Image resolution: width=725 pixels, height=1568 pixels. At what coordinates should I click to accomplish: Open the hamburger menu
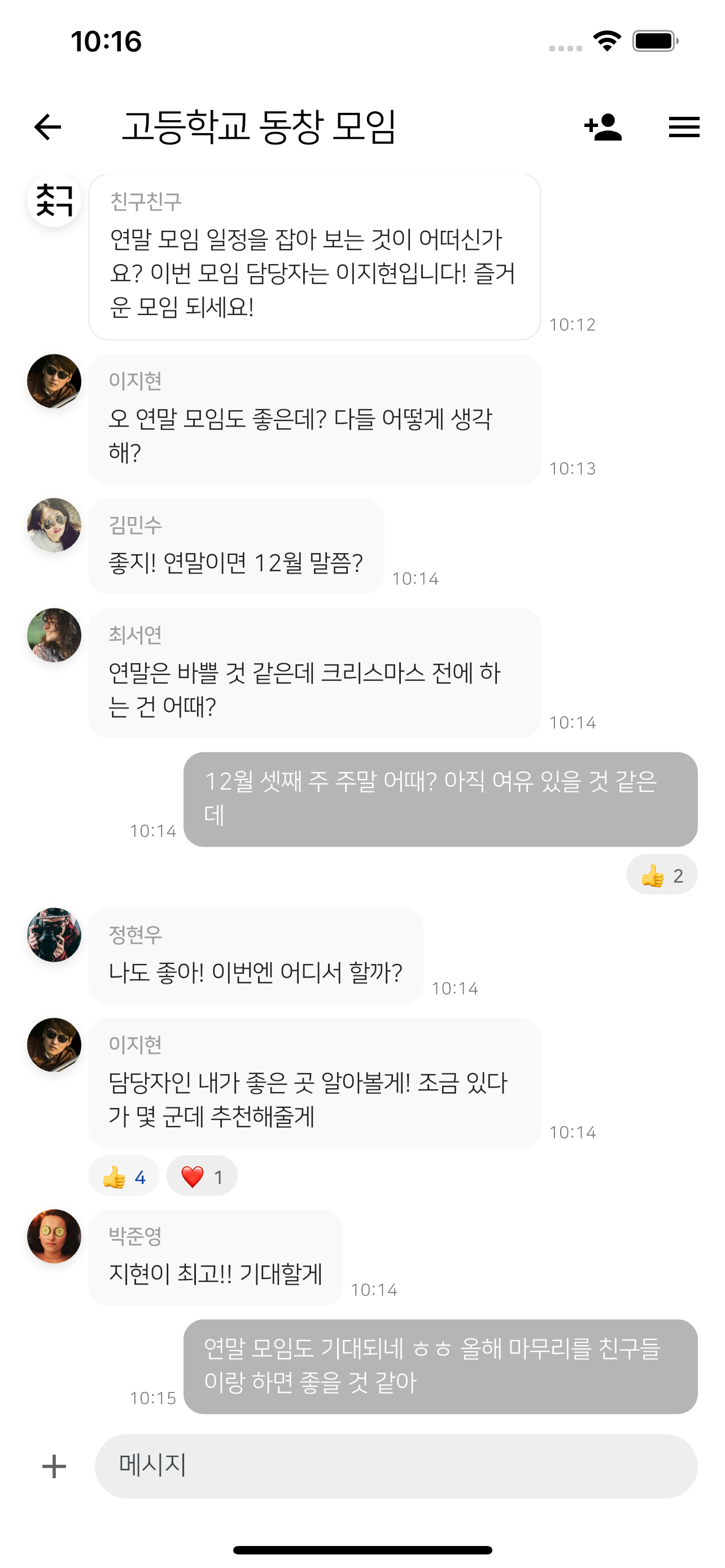point(684,126)
